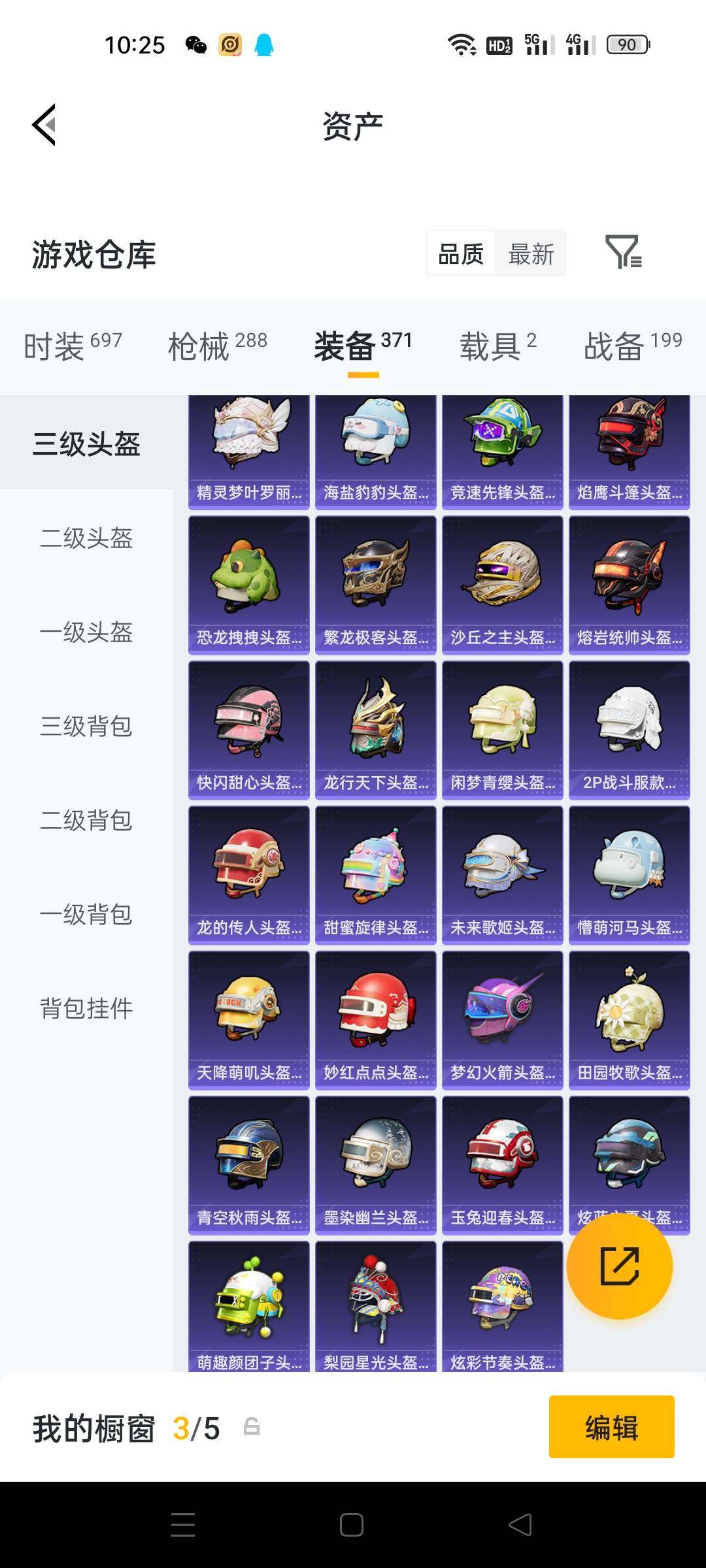The image size is (706, 1568).
Task: Switch sorting to 最新
Action: (x=531, y=253)
